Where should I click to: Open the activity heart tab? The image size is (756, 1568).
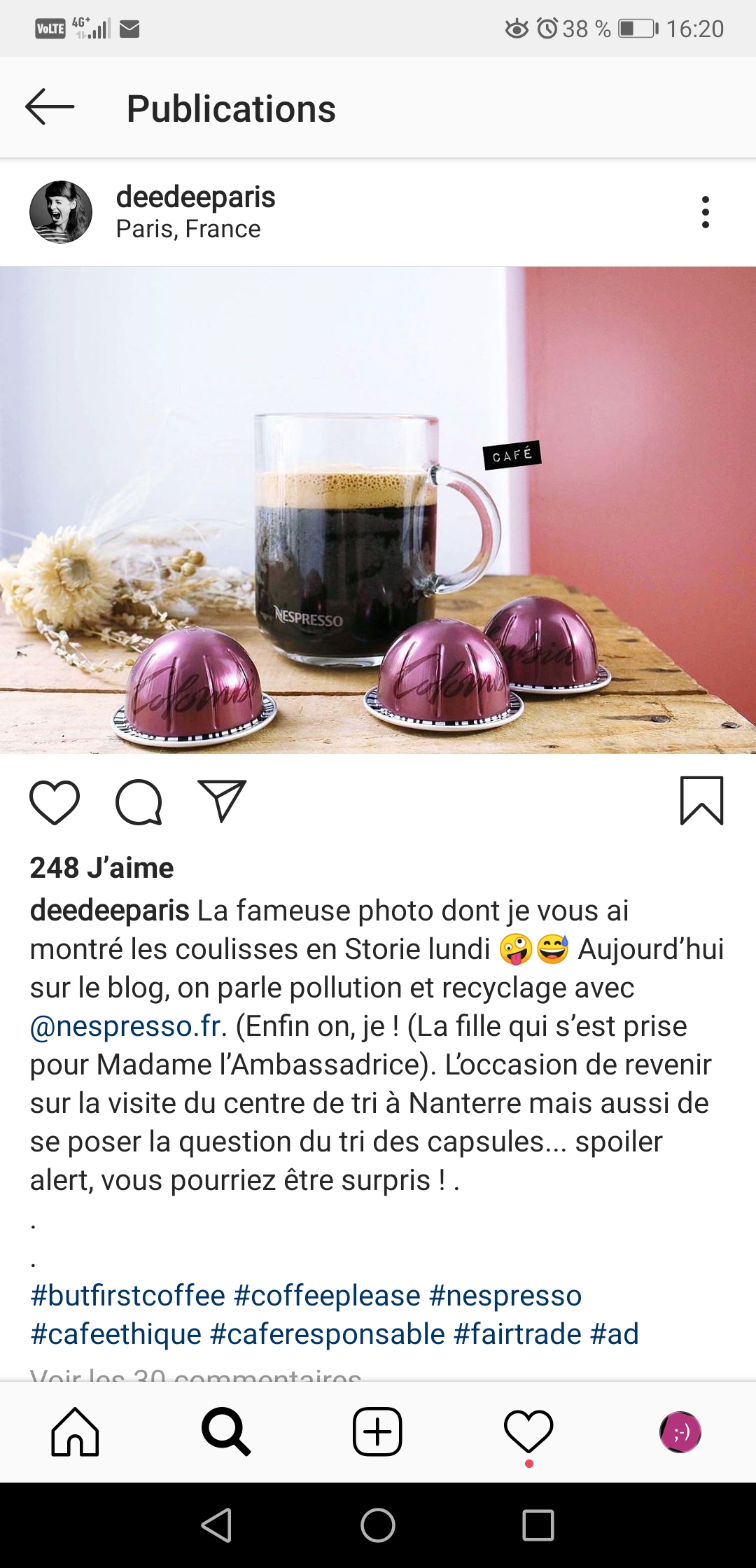coord(528,1431)
